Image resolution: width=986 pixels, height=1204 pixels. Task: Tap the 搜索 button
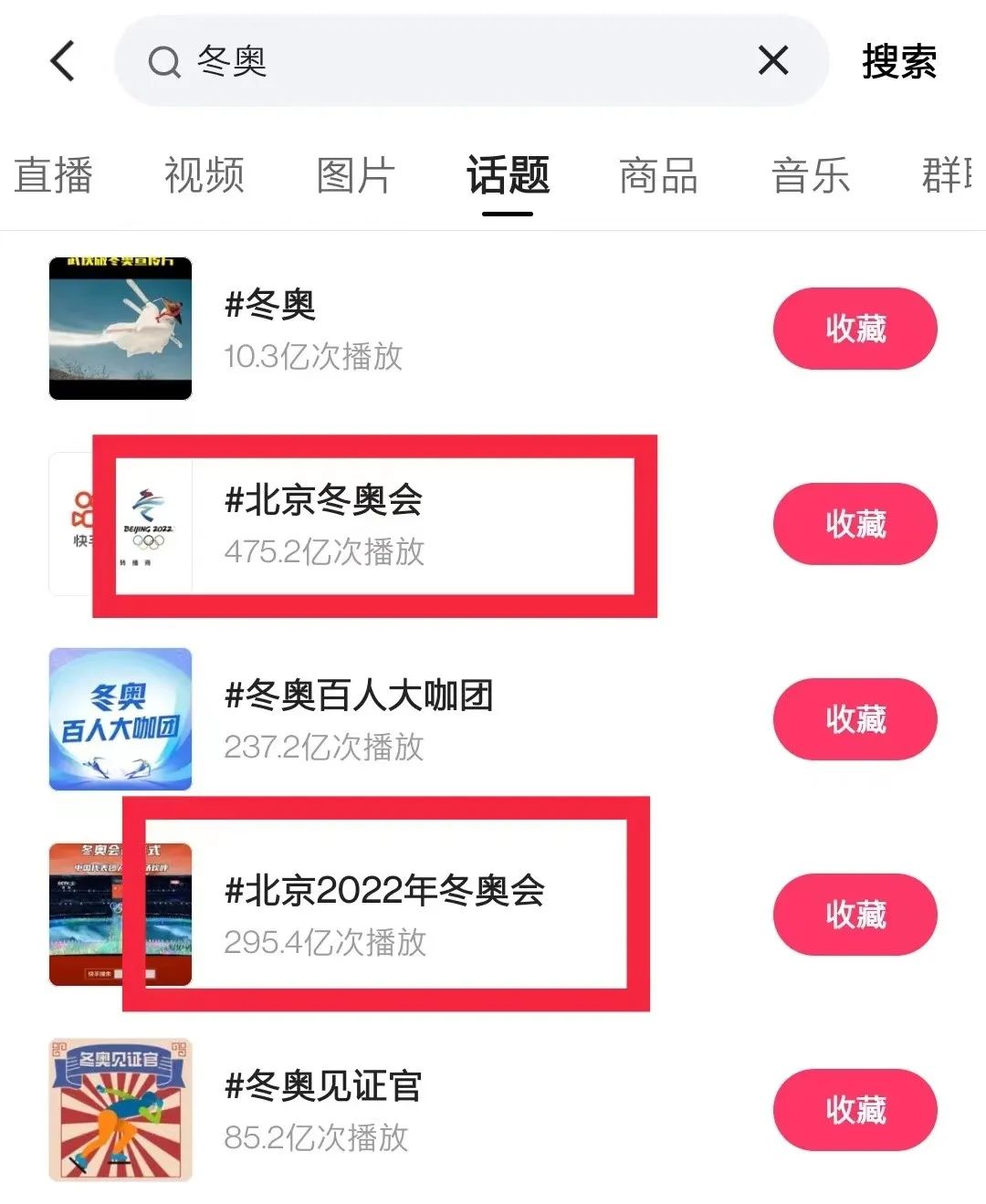point(897,62)
